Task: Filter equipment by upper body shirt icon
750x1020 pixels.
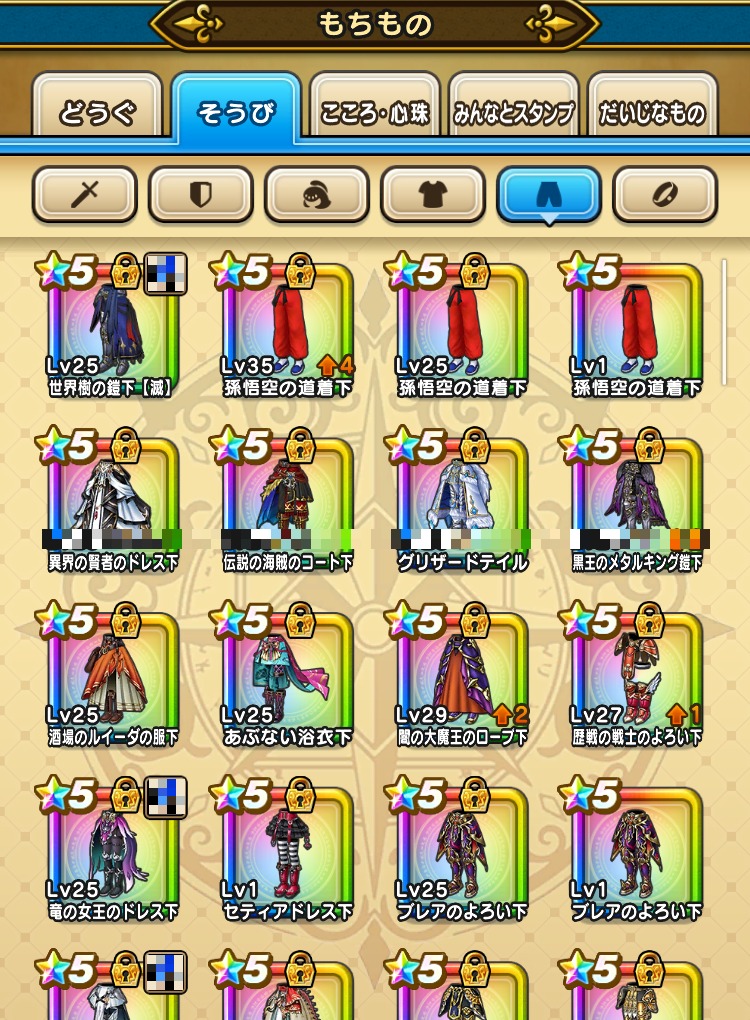Action: 432,194
